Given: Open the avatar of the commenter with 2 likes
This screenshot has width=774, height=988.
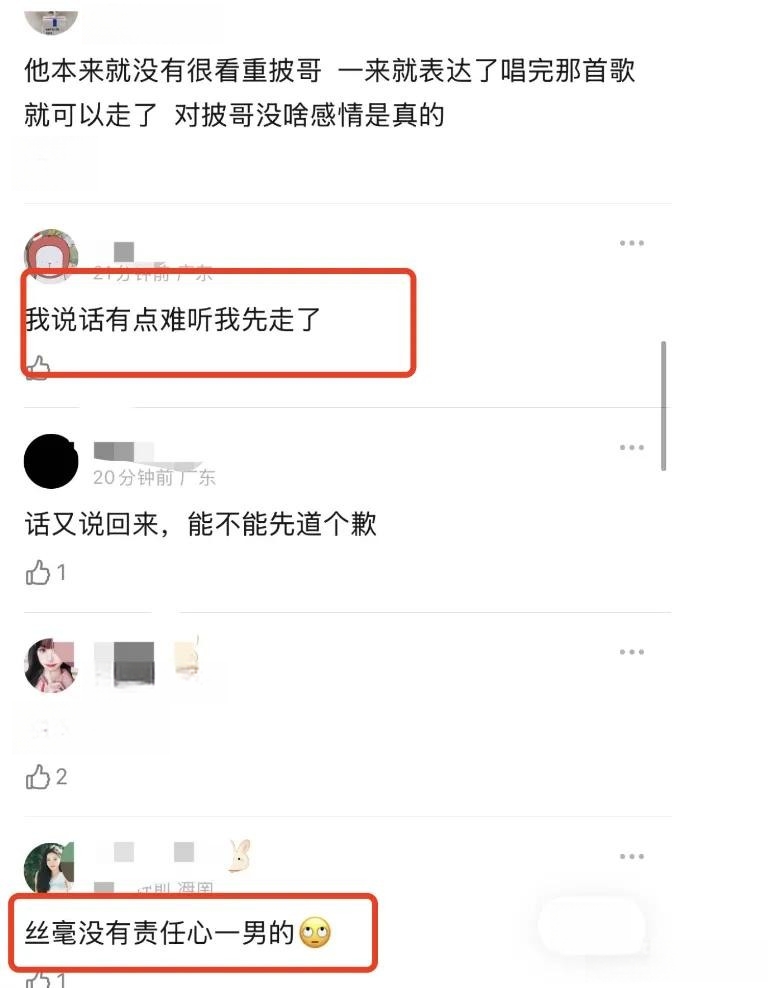Looking at the screenshot, I should [51, 665].
